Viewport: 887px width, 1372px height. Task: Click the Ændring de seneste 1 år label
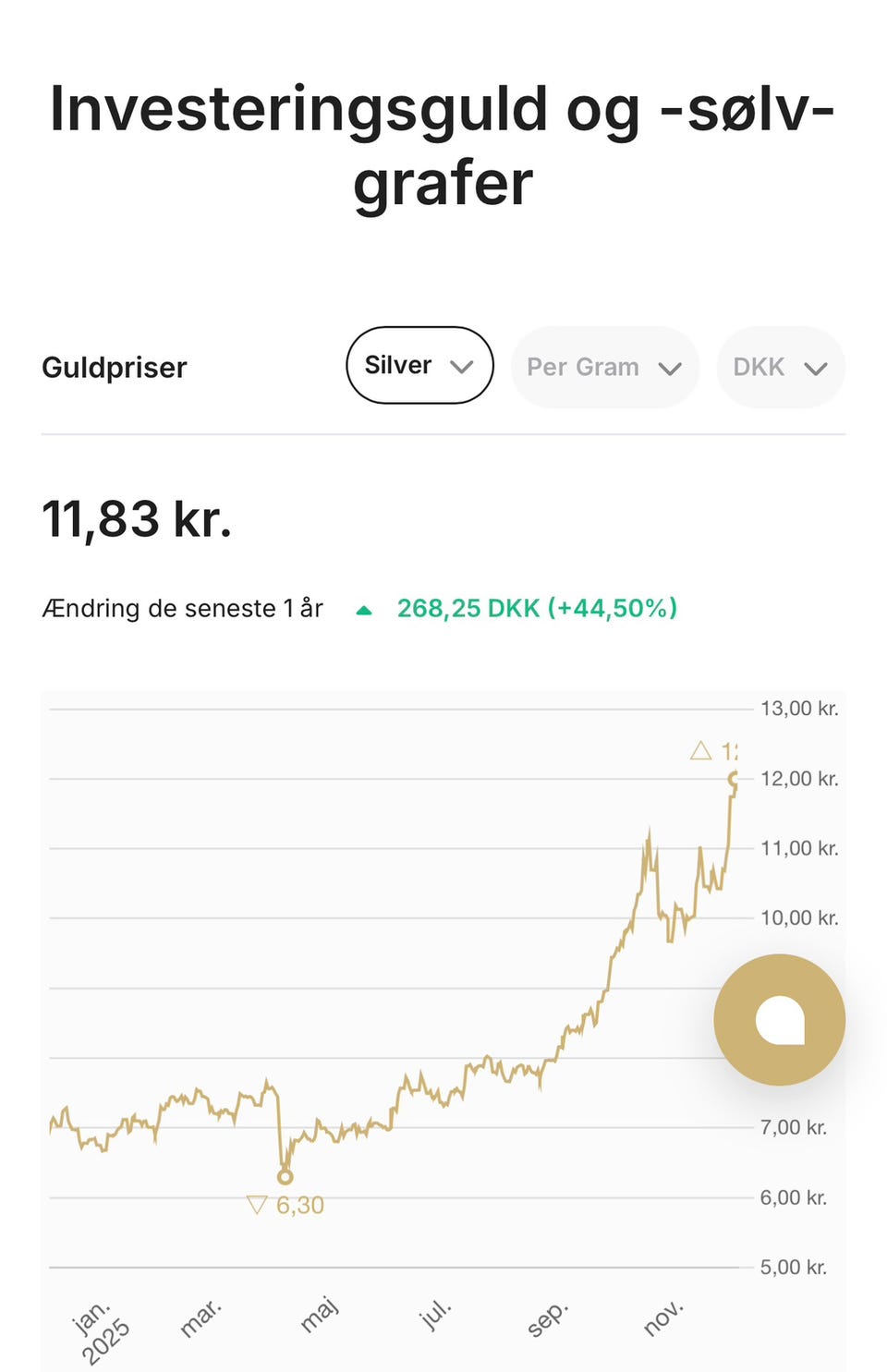coord(182,609)
